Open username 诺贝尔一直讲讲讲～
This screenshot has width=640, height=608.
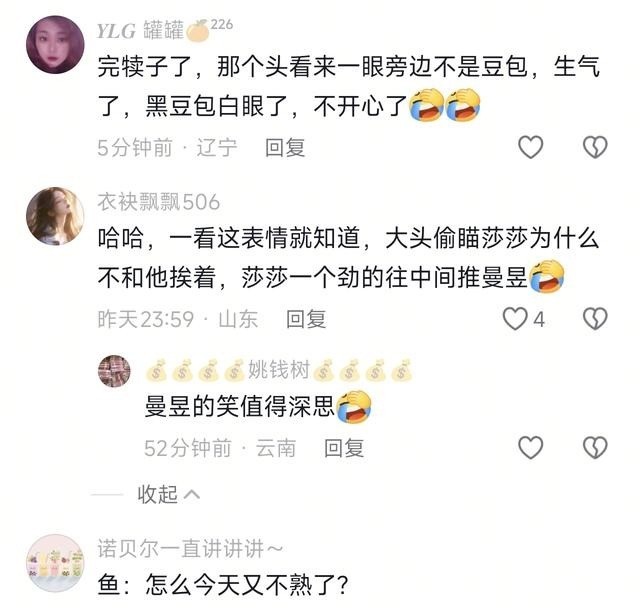(190, 548)
